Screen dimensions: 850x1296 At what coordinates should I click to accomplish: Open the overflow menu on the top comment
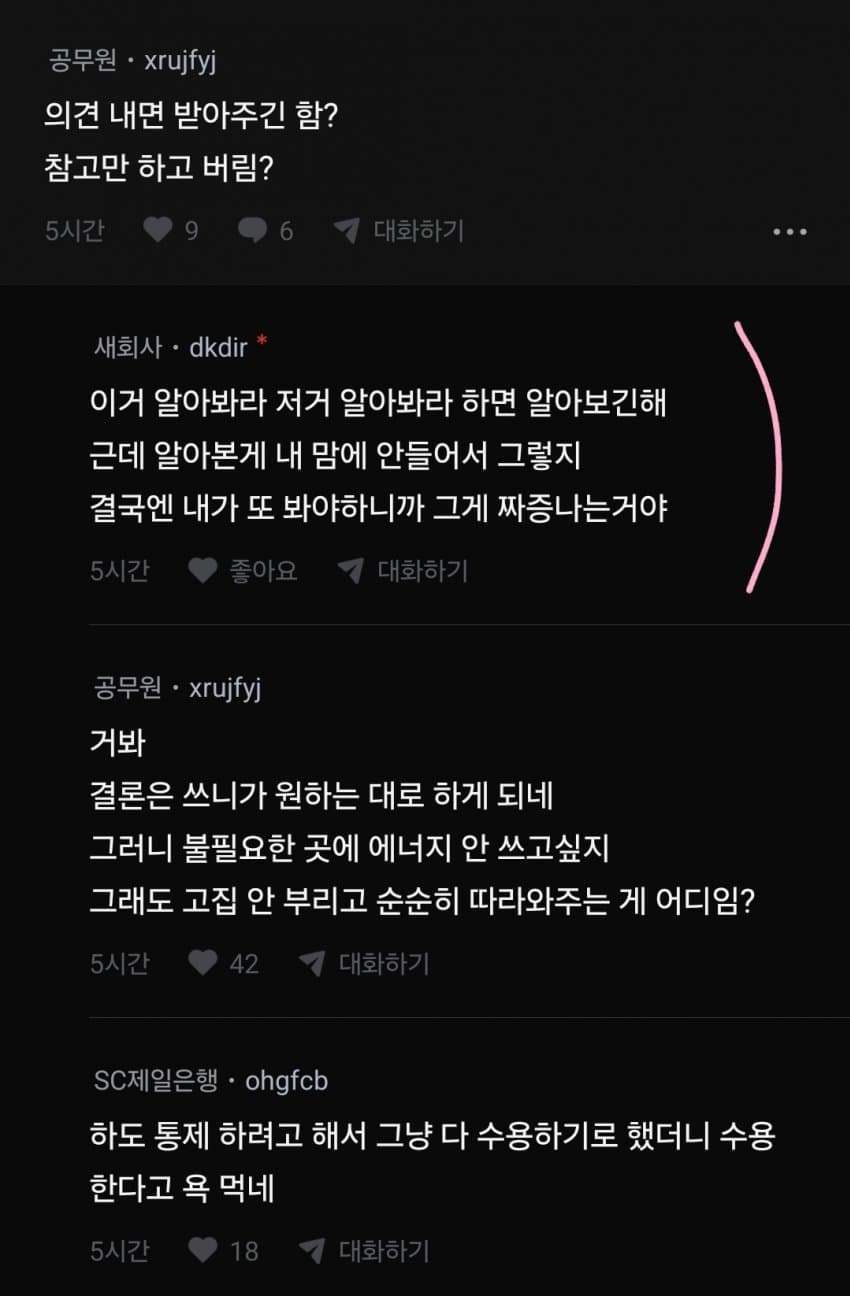[789, 232]
